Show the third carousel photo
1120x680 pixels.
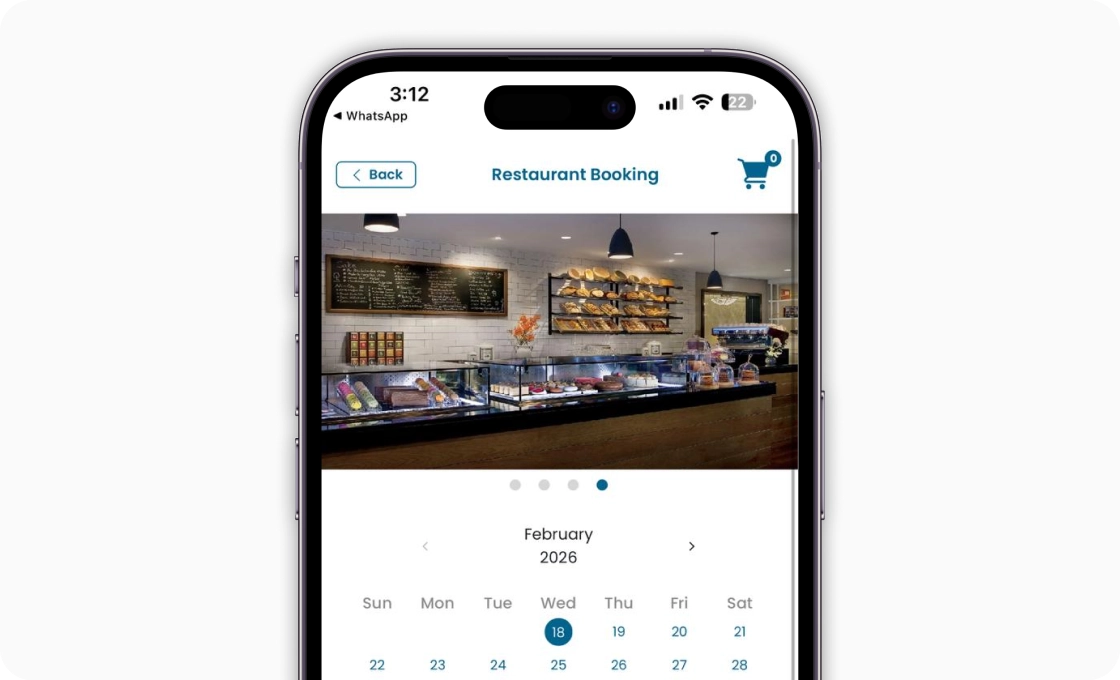(573, 485)
